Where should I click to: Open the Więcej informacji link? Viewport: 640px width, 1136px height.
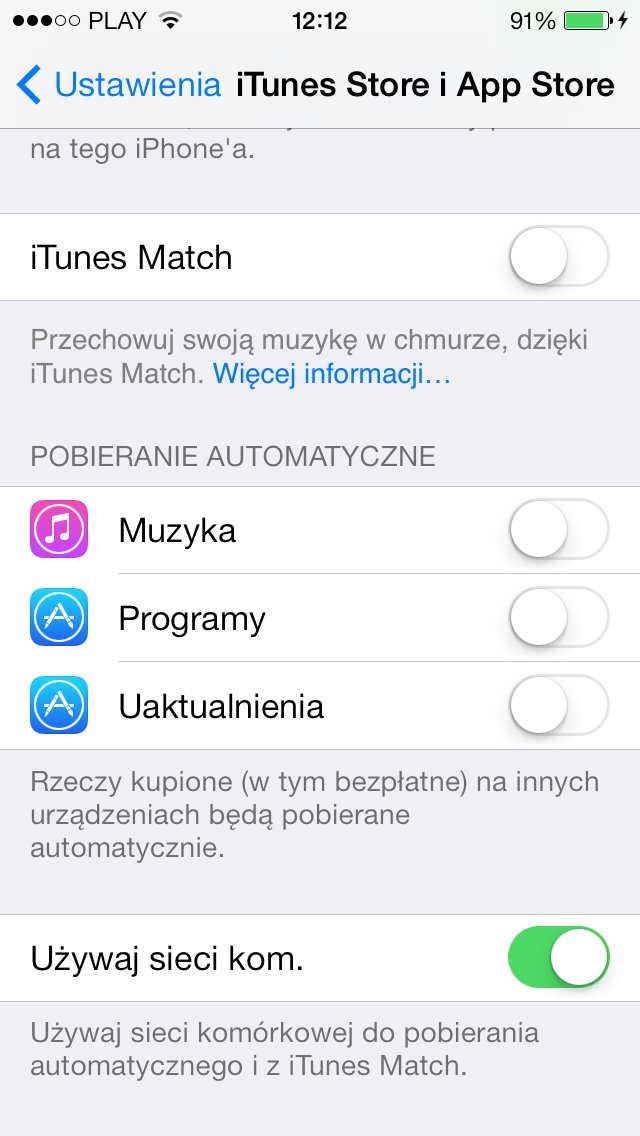332,375
